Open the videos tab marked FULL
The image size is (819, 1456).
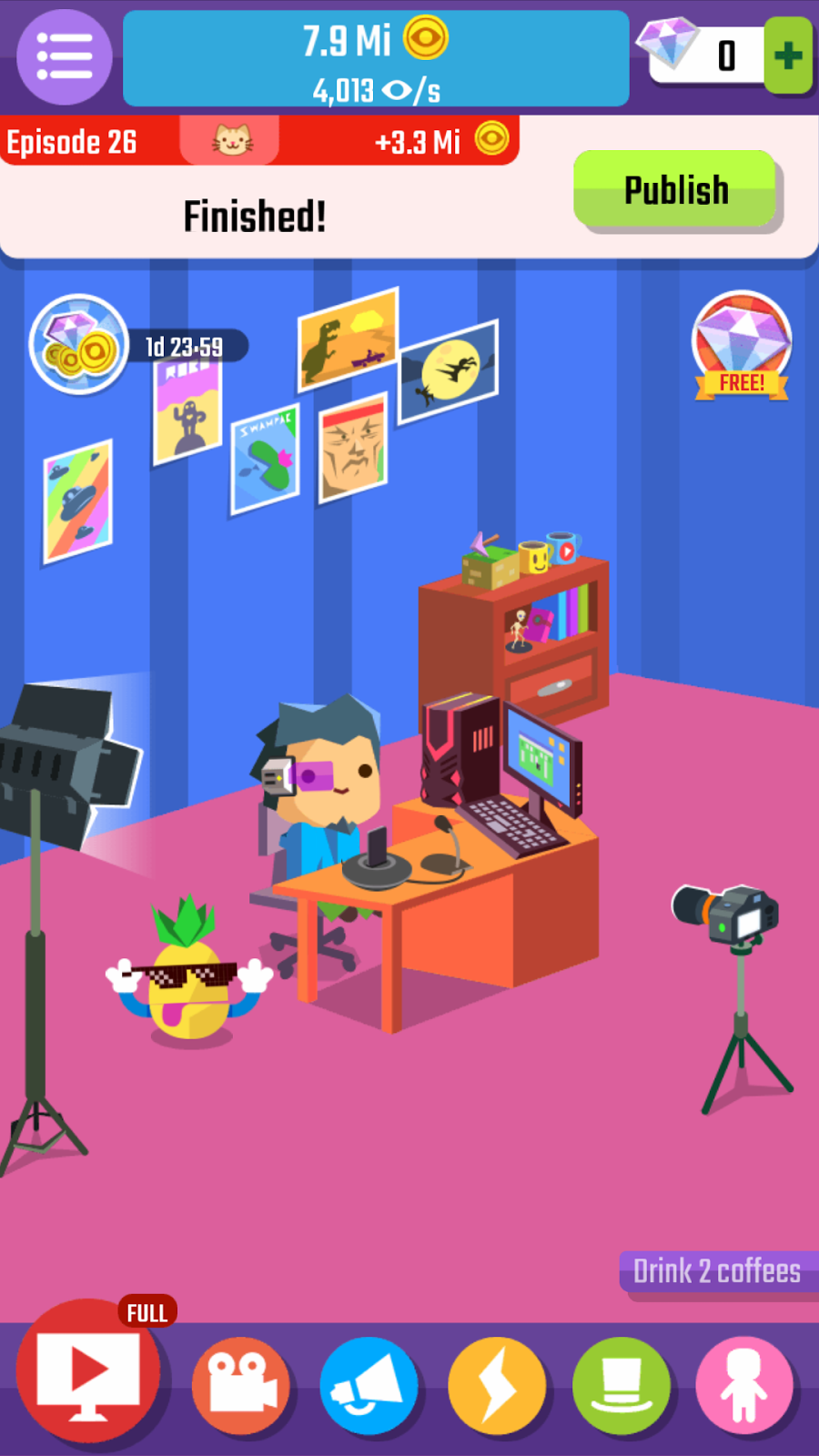coord(88,1371)
